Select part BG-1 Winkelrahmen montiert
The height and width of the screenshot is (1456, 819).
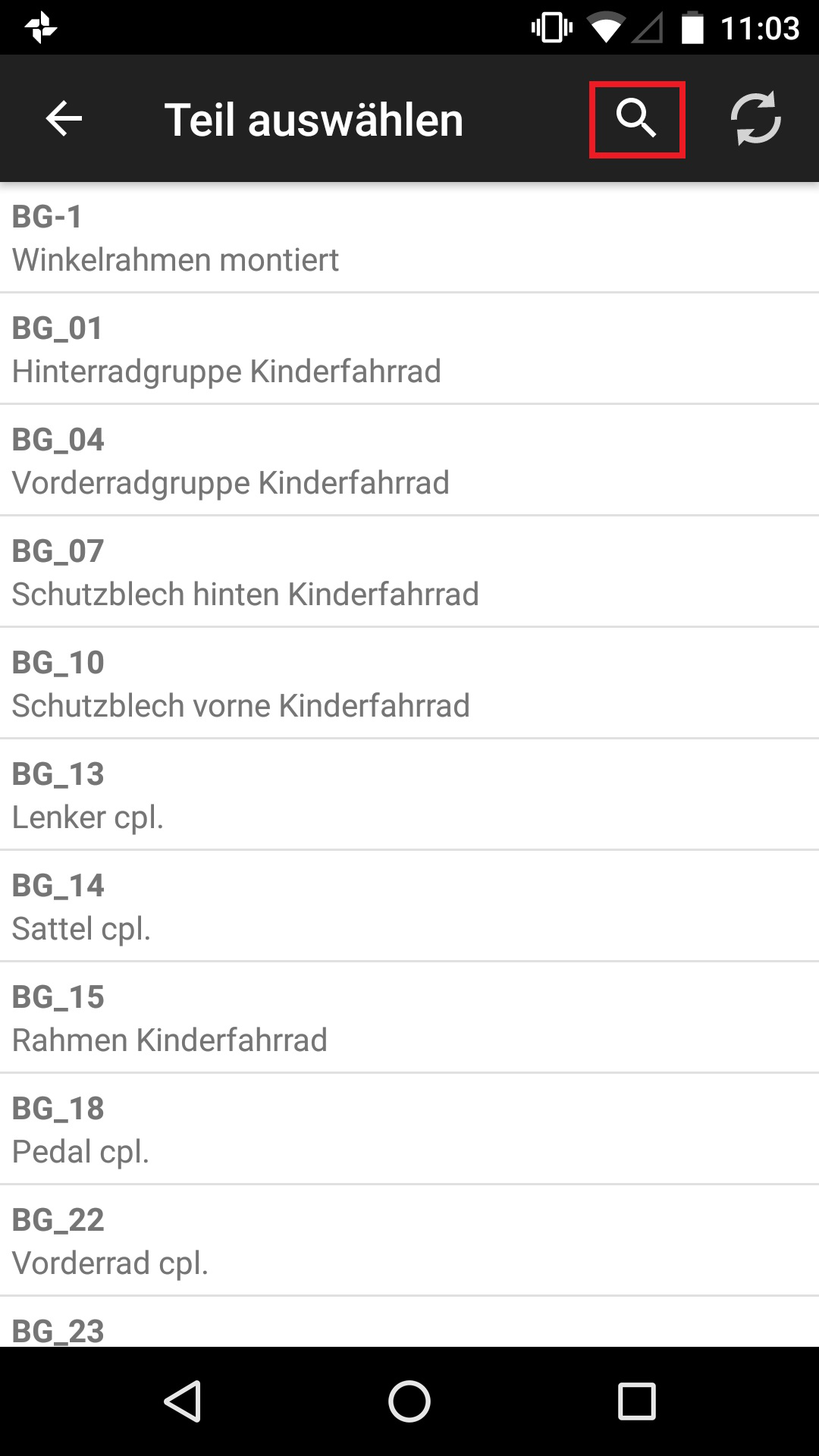(x=409, y=237)
